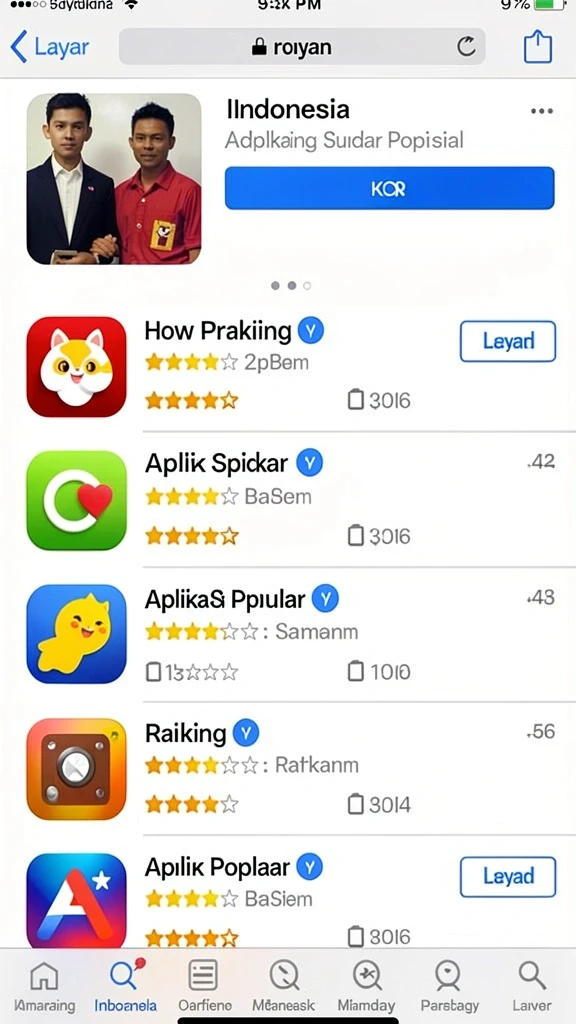Screen dimensions: 576x1024
Task: Open the share sheet icon
Action: point(538,46)
